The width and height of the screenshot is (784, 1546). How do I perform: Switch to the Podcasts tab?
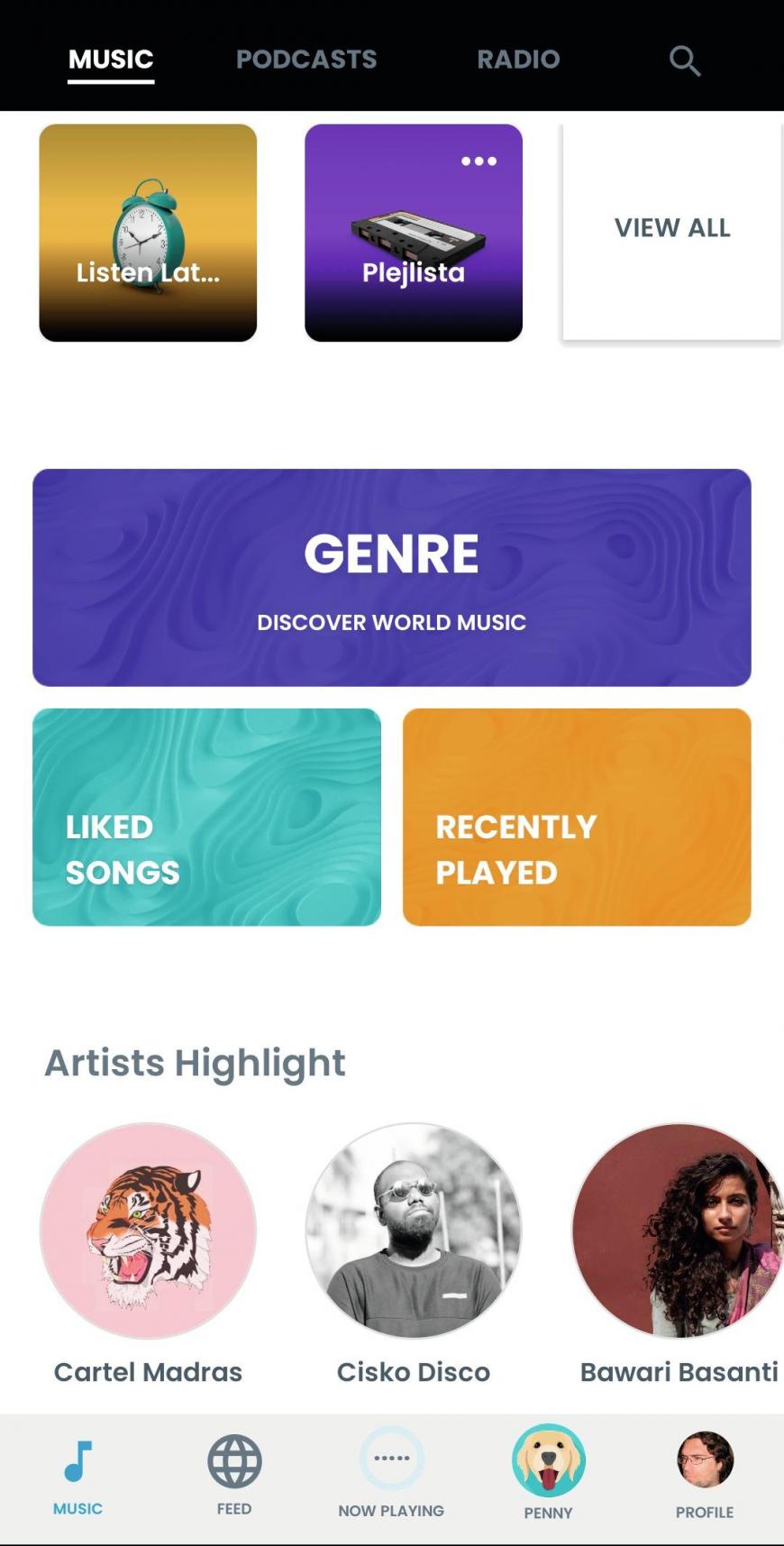pyautogui.click(x=306, y=59)
